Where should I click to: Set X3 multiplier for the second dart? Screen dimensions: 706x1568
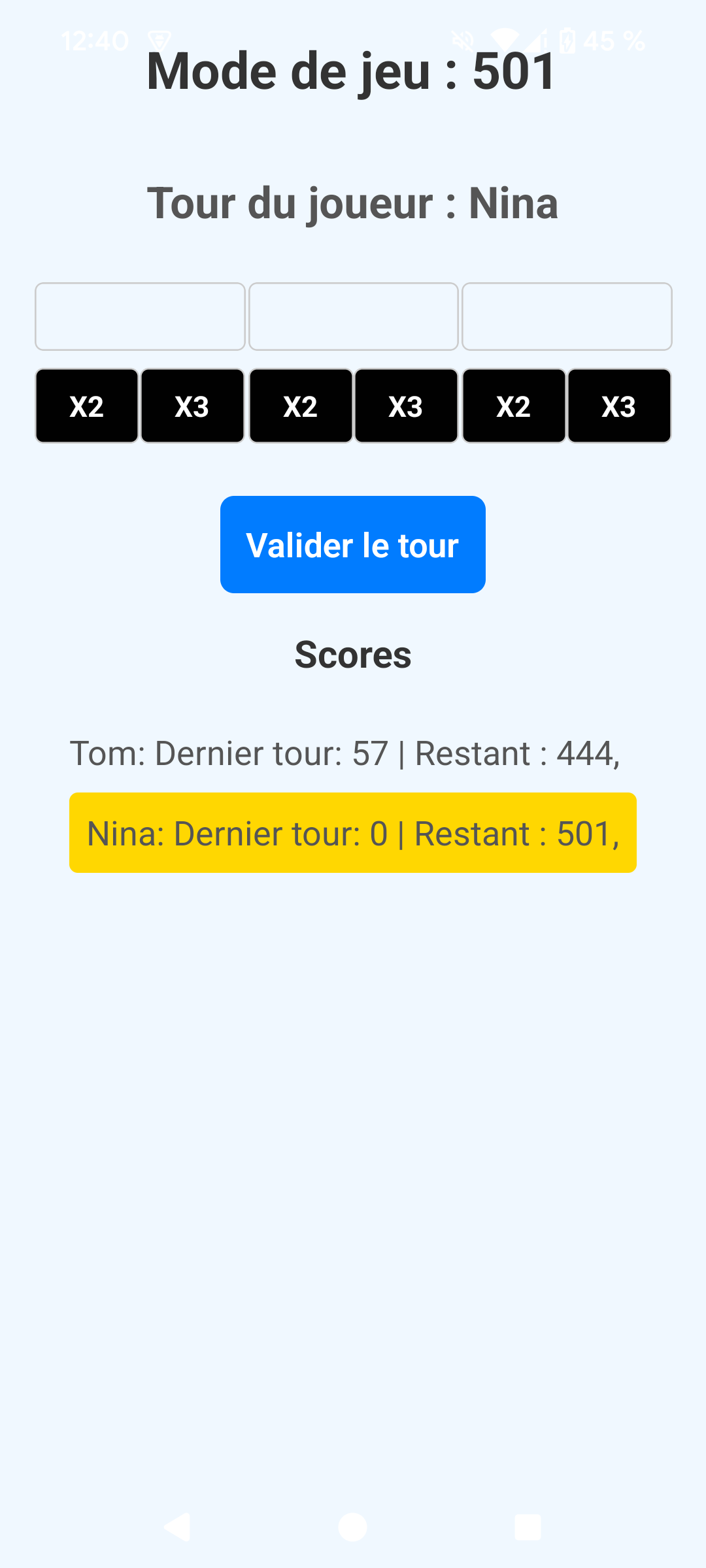(x=406, y=406)
